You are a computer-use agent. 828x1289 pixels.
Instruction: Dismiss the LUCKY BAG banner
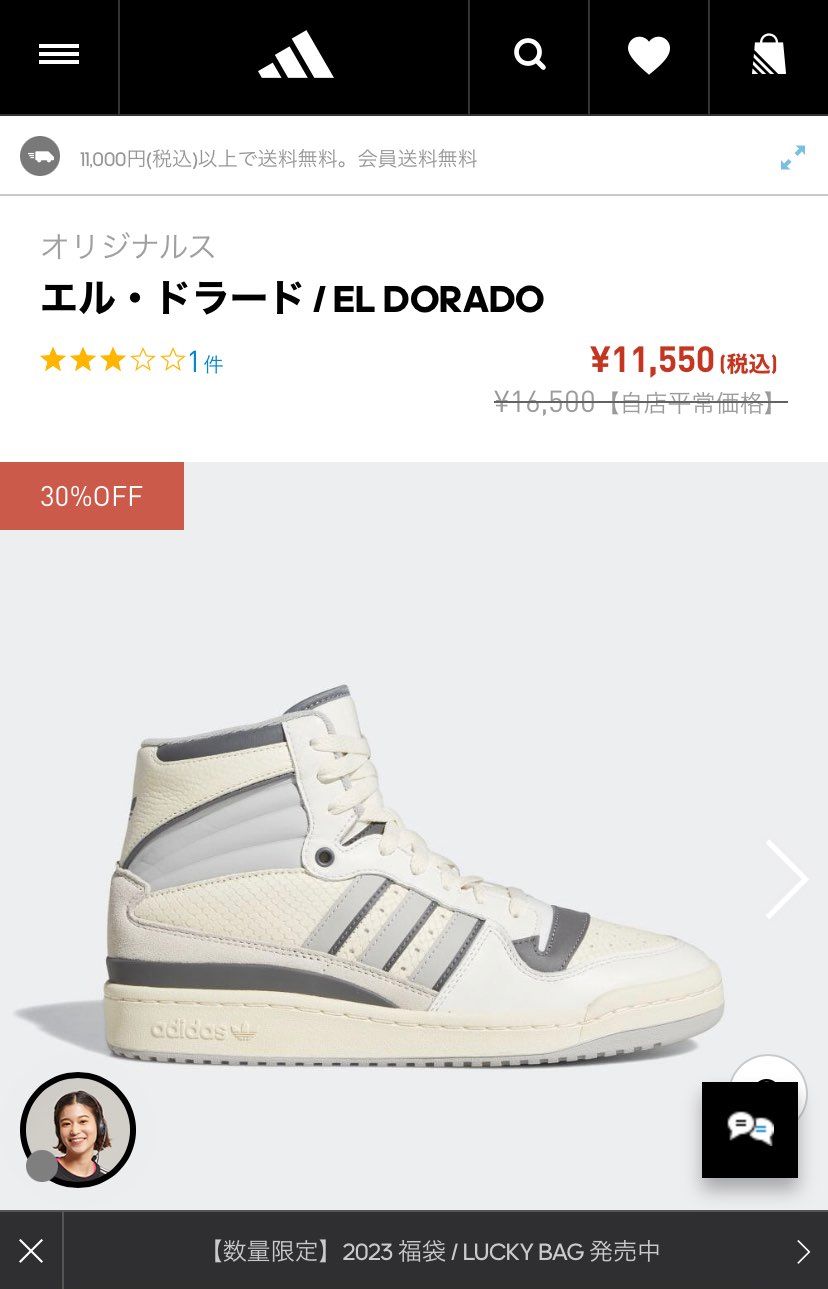(x=32, y=1250)
